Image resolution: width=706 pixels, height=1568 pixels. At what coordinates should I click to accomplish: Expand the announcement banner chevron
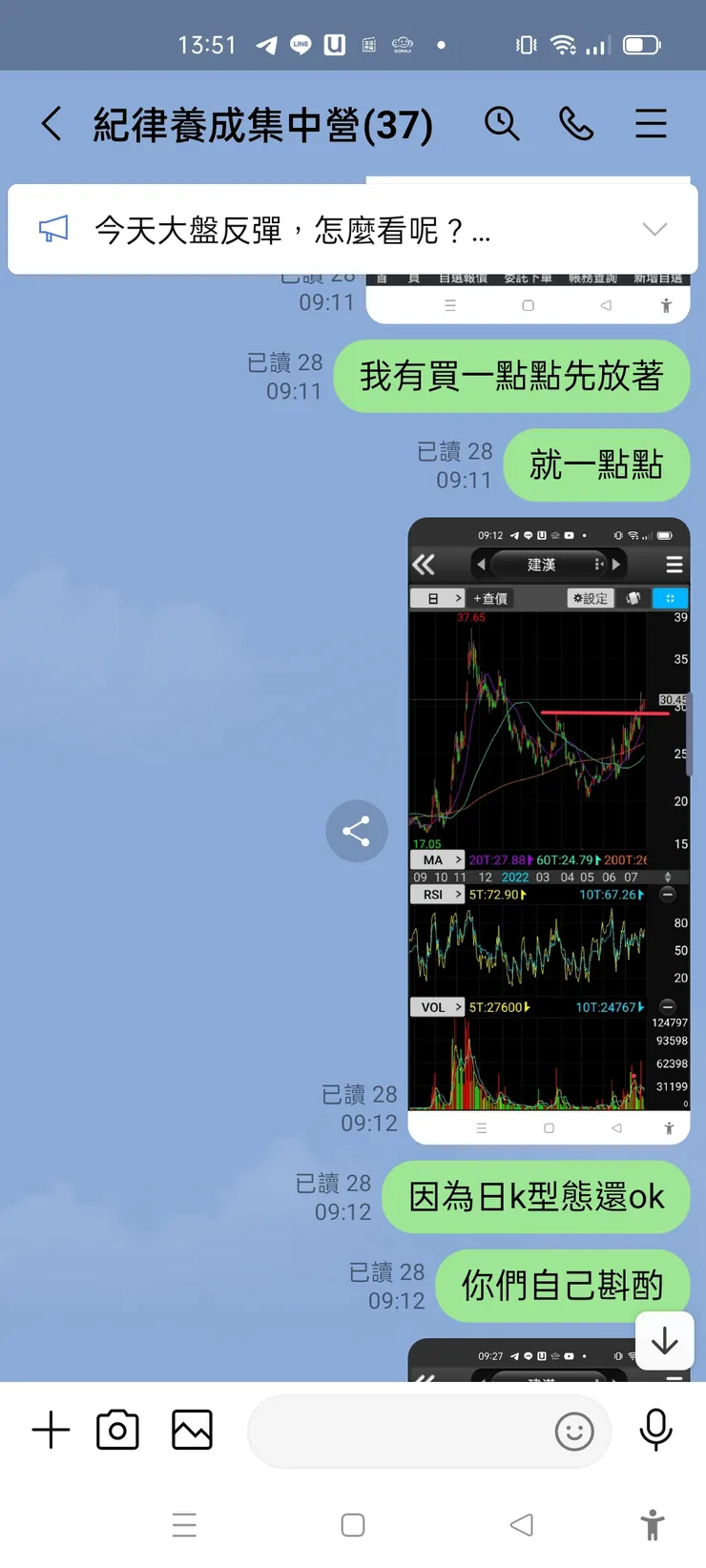pyautogui.click(x=654, y=229)
